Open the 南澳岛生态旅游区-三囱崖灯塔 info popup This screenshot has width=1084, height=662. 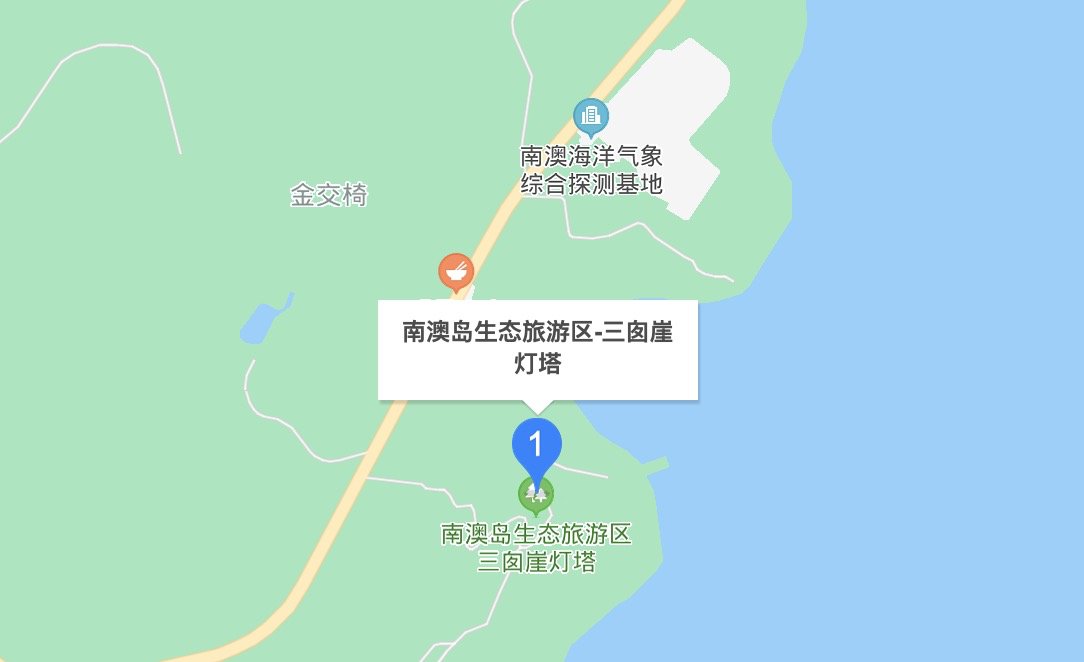537,349
